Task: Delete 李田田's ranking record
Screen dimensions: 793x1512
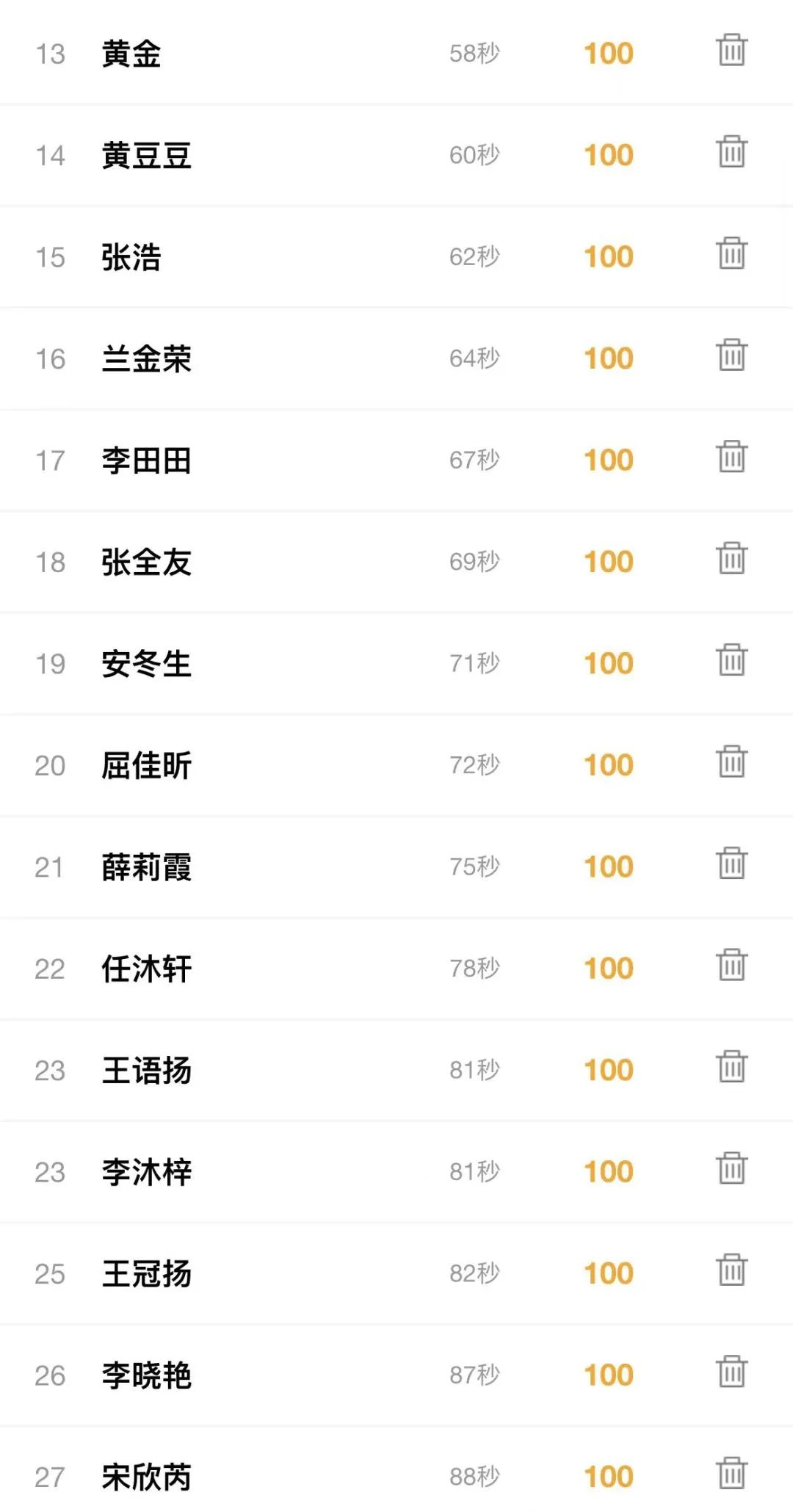Action: pos(731,457)
